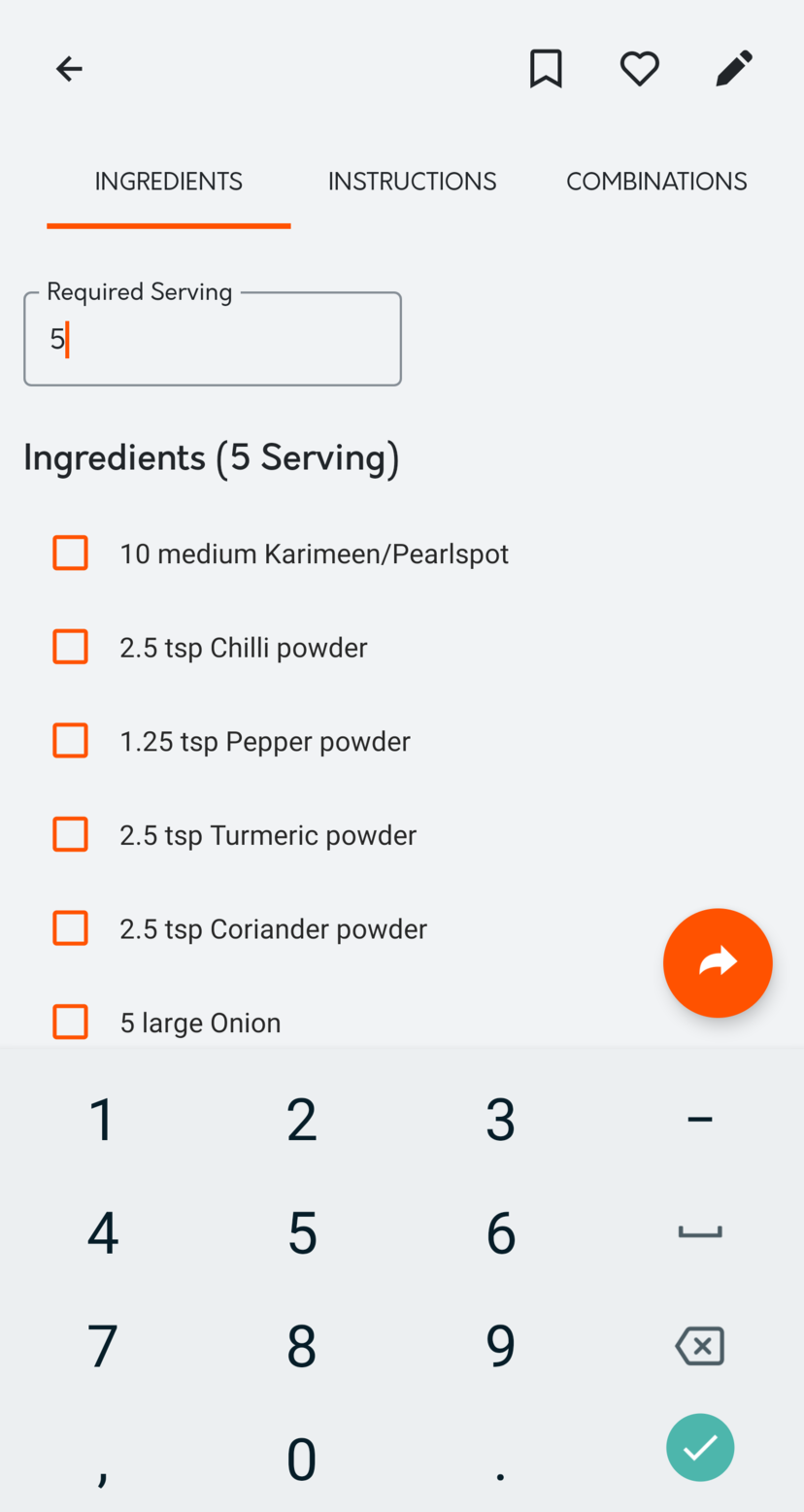Check off 10 medium Karimeen/Pearlspot
804x1512 pixels.
pos(70,553)
